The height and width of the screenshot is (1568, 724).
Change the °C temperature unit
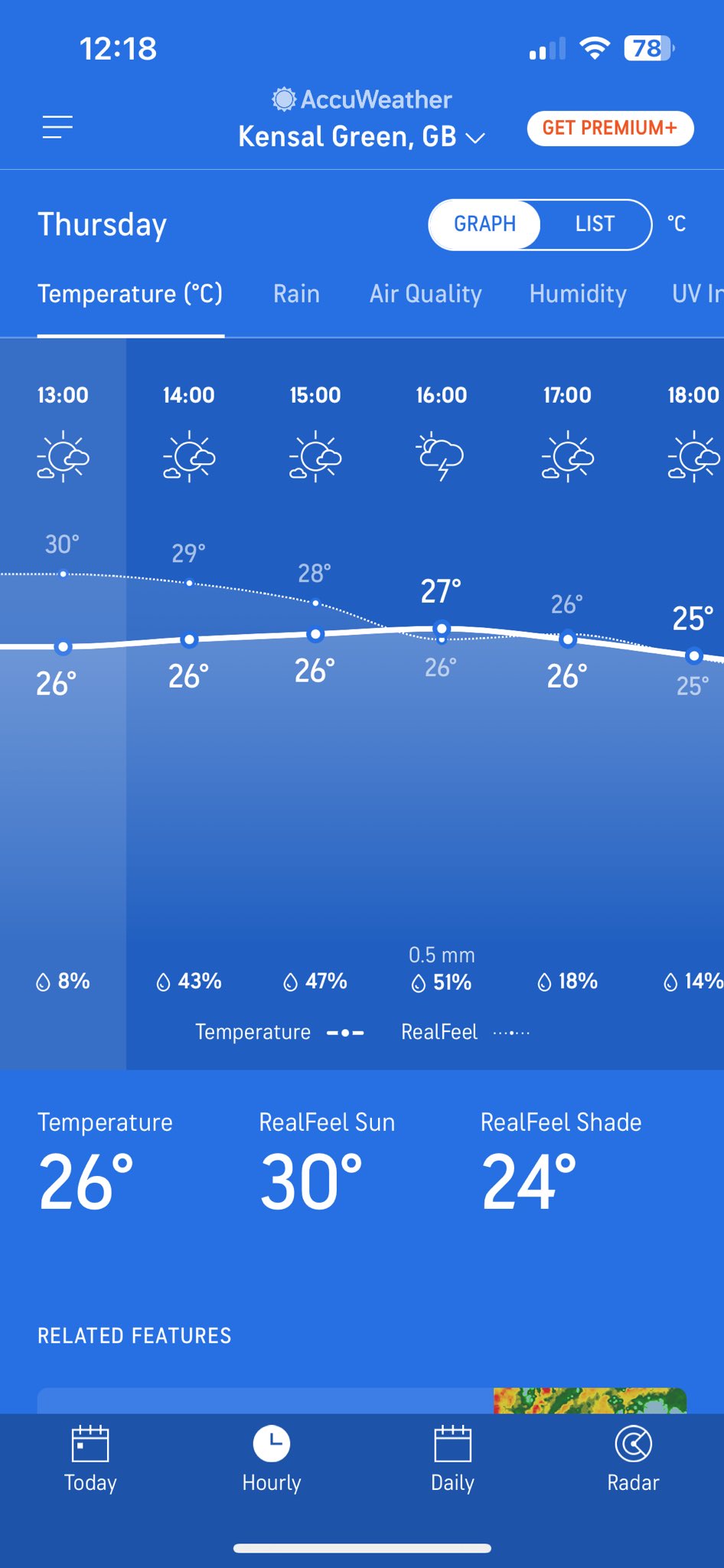(x=676, y=224)
